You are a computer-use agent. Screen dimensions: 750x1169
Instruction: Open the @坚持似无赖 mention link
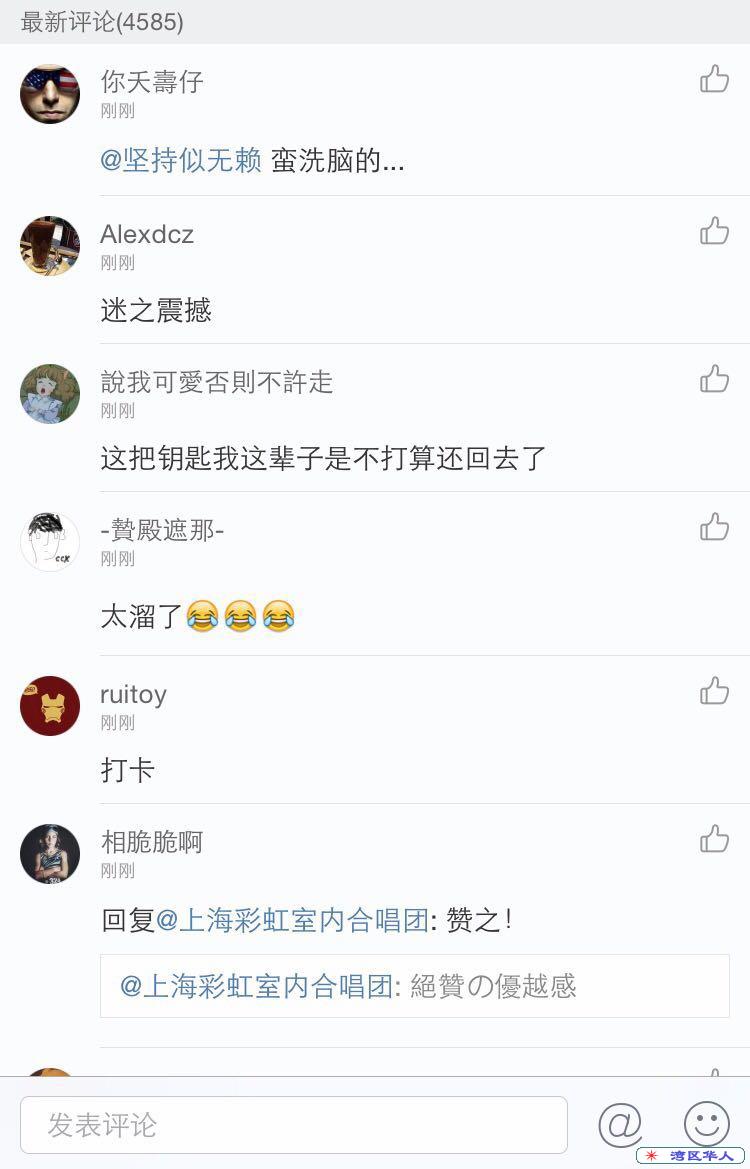tap(181, 160)
